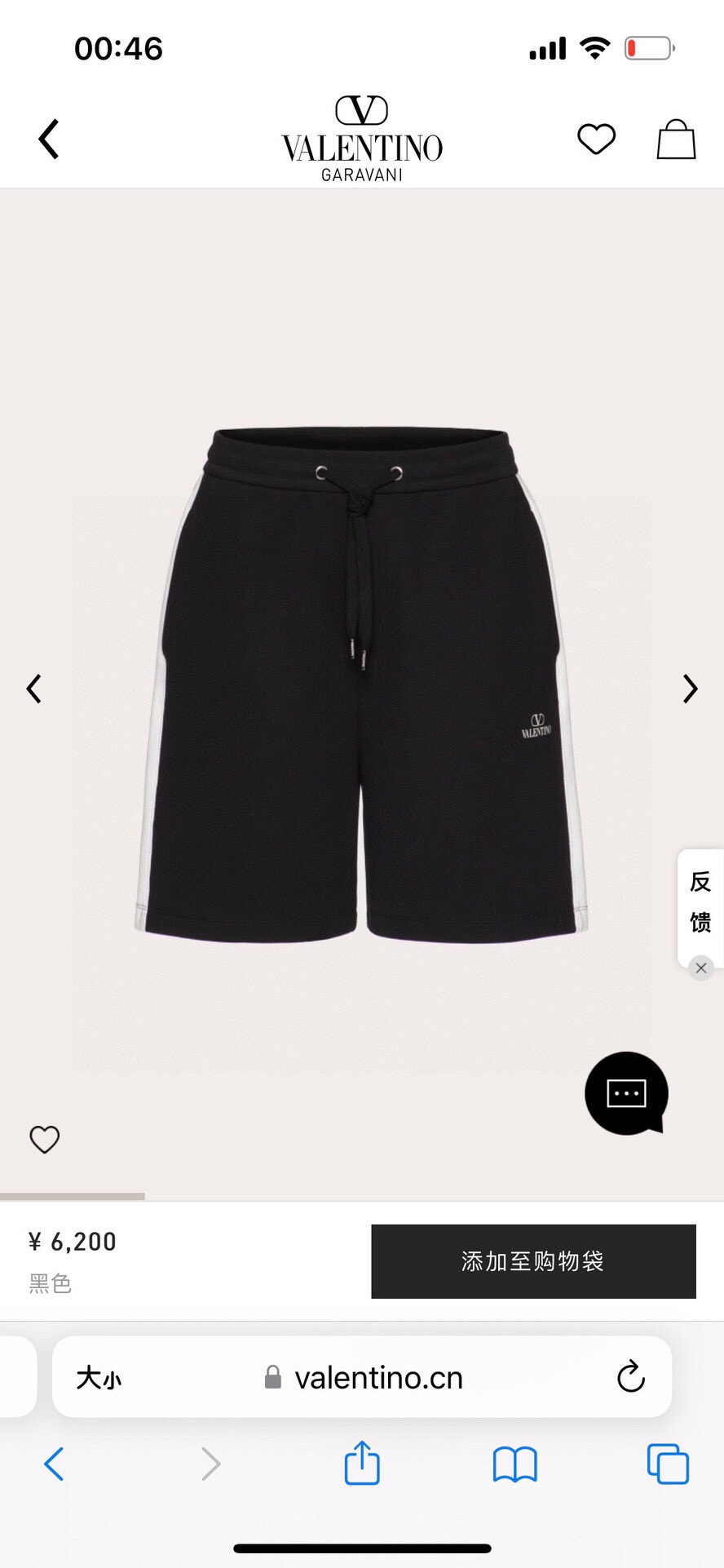The image size is (724, 1568).
Task: Dismiss the feedback tab
Action: pyautogui.click(x=701, y=968)
